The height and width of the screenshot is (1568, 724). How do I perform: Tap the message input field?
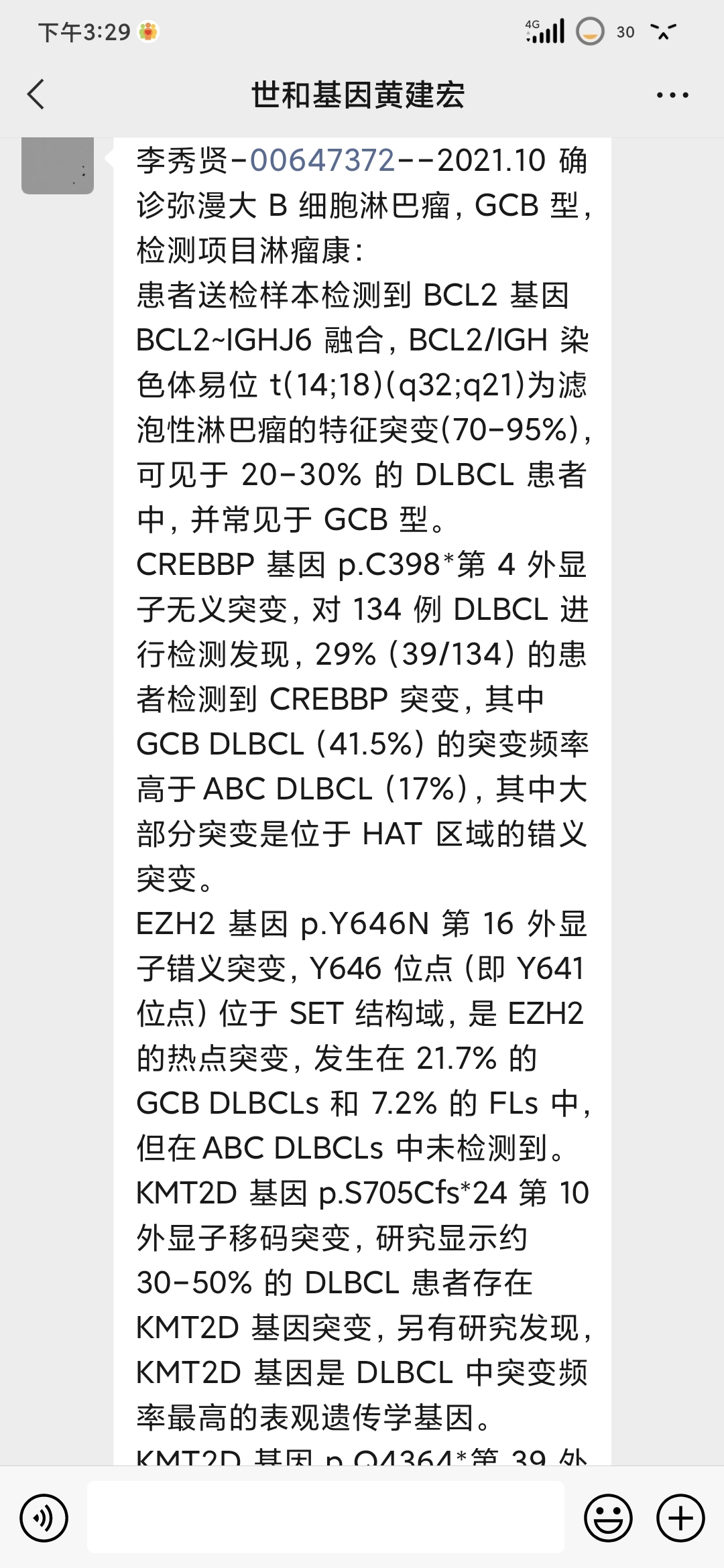[326, 1517]
